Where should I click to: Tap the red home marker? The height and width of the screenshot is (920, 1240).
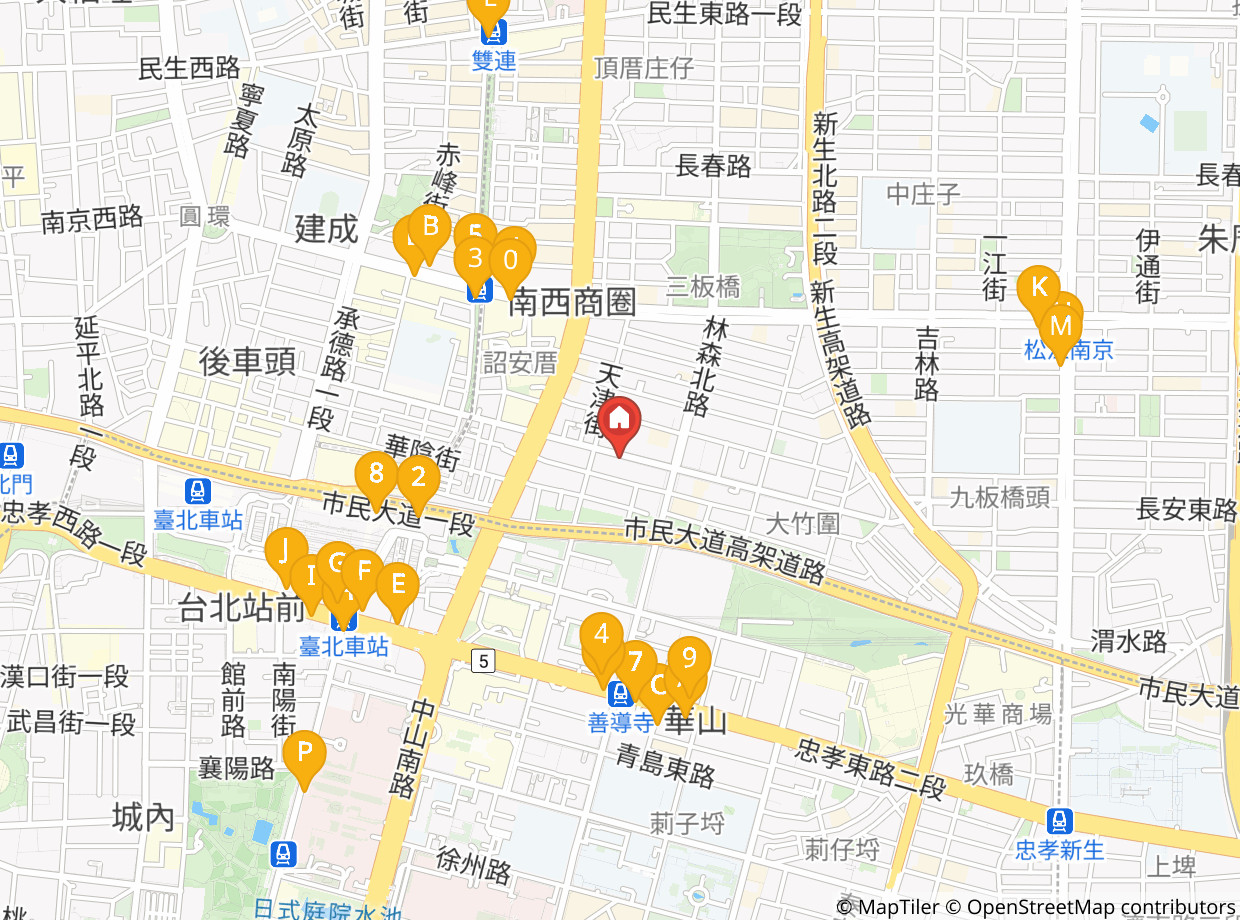[620, 418]
